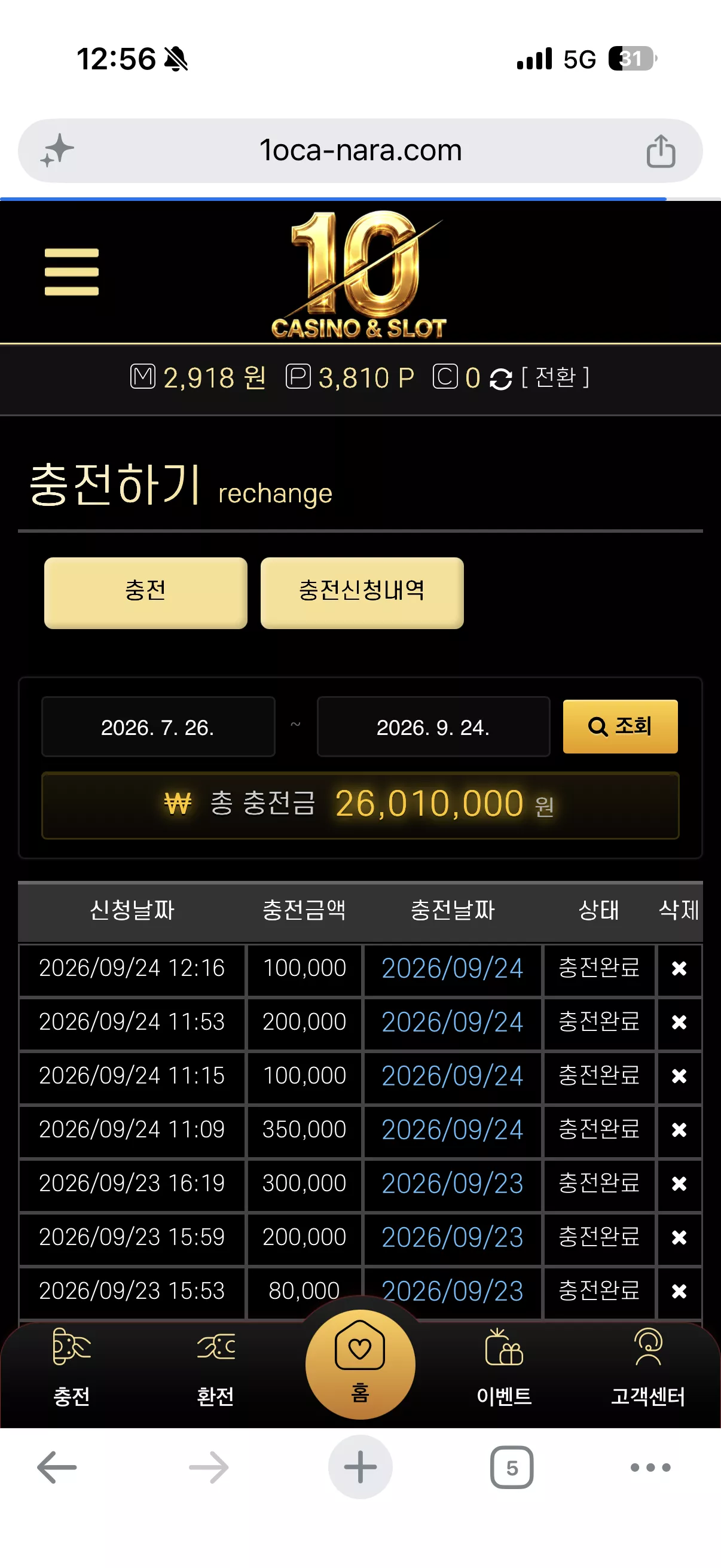The height and width of the screenshot is (1568, 721).
Task: Share the page from address bar
Action: click(661, 151)
